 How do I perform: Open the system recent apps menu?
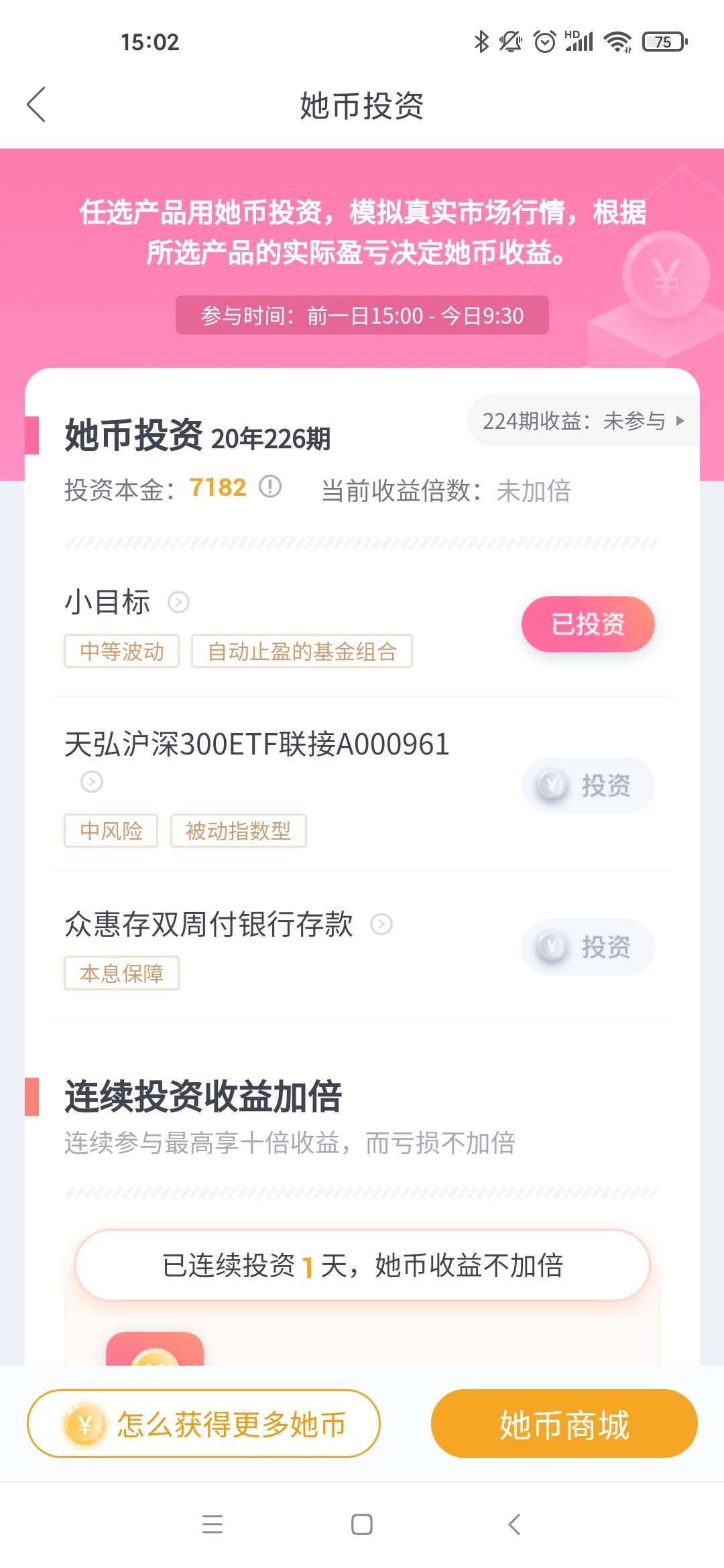point(213,1524)
